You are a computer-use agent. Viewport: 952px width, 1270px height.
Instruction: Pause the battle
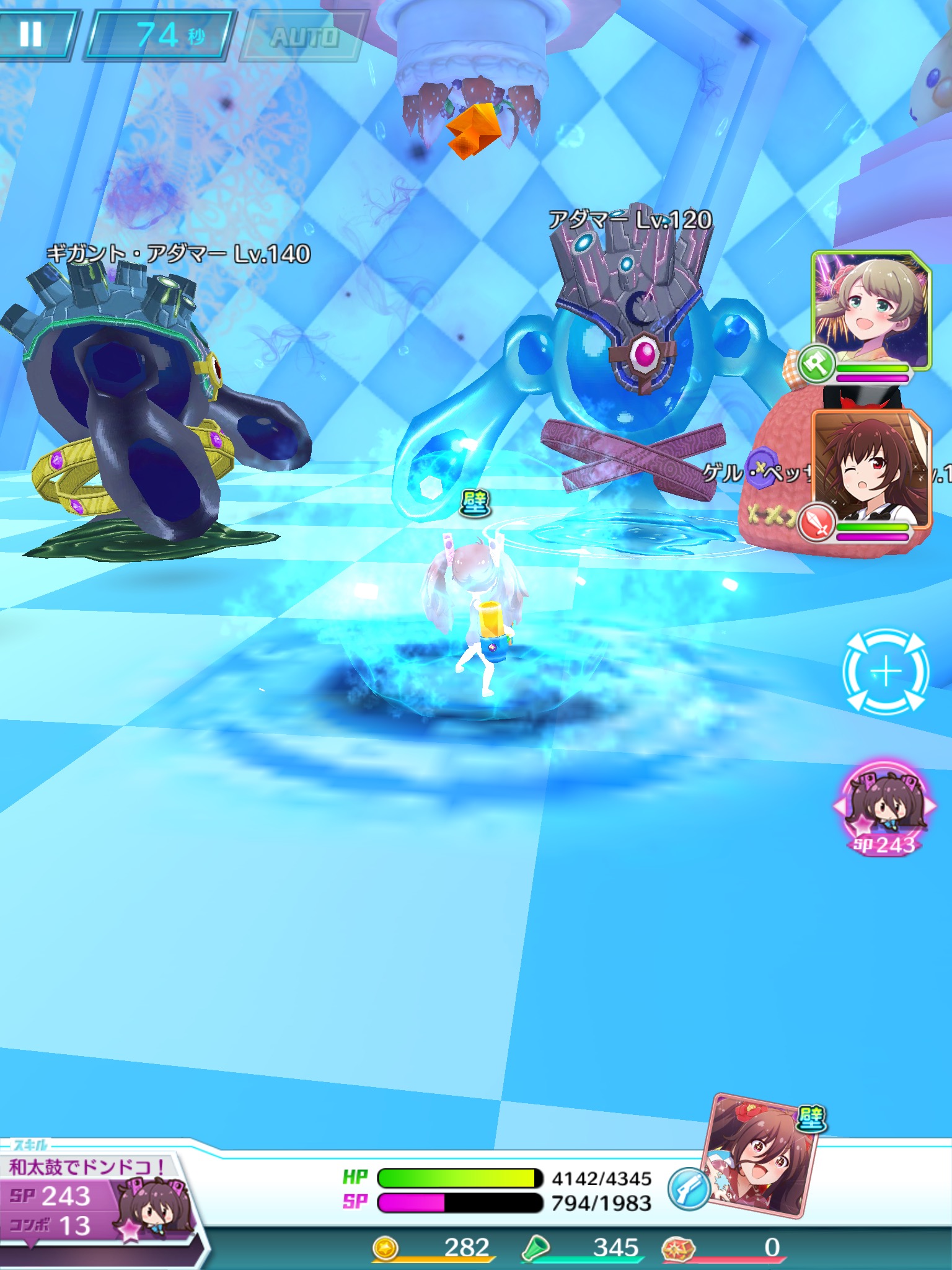(31, 34)
